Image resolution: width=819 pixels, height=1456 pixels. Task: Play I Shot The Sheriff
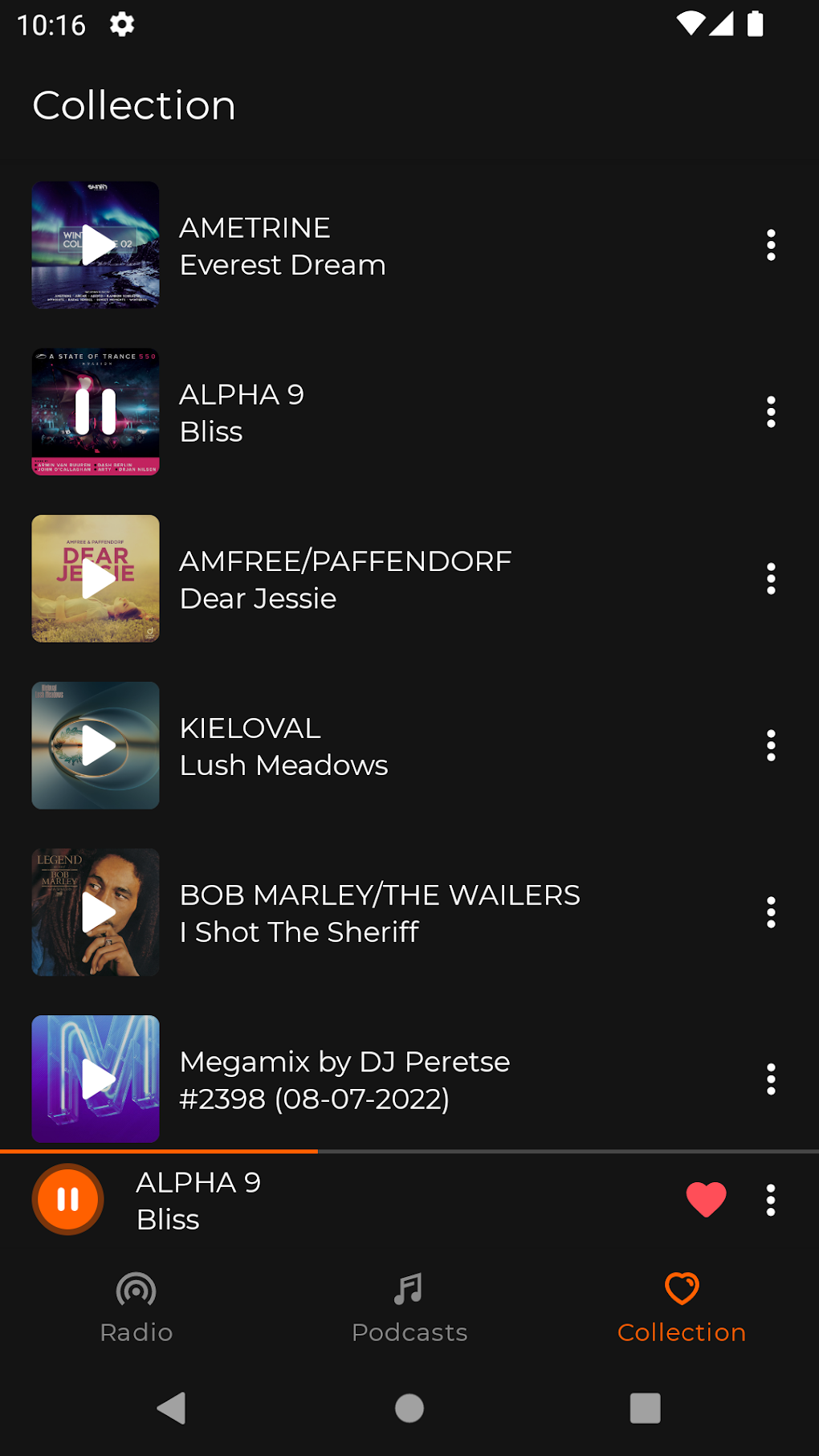coord(96,912)
